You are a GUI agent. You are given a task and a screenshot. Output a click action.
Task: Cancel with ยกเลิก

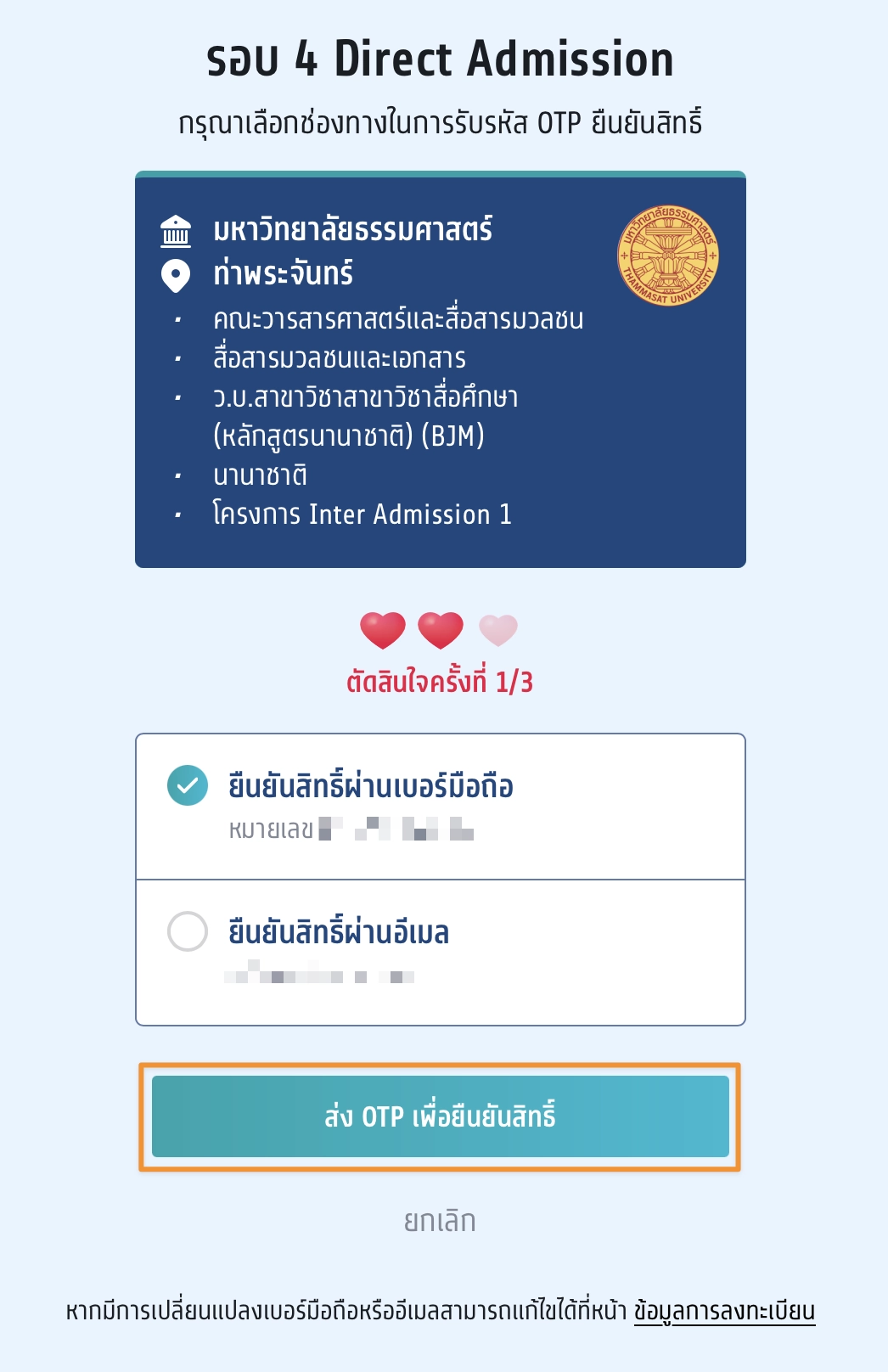click(x=440, y=1221)
